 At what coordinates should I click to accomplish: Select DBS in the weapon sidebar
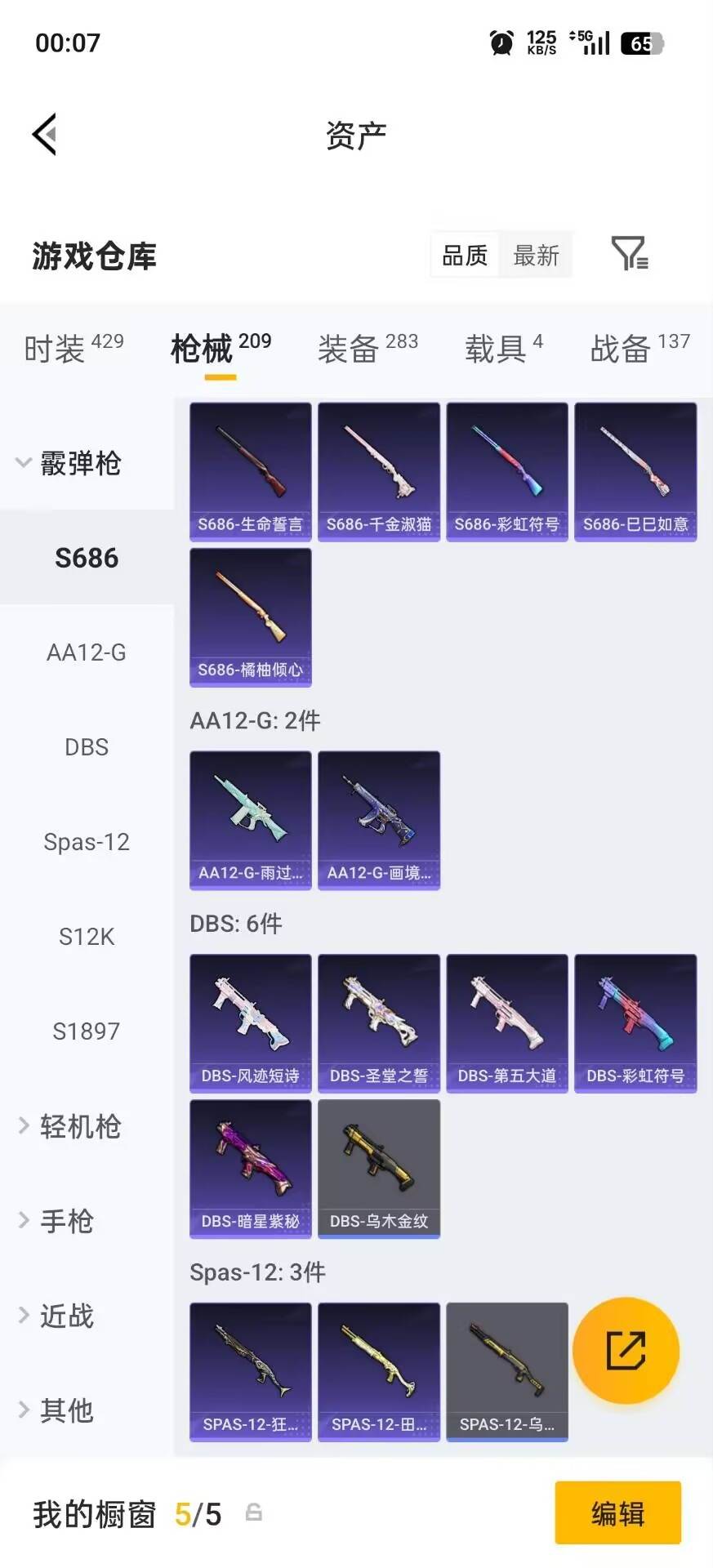(87, 746)
